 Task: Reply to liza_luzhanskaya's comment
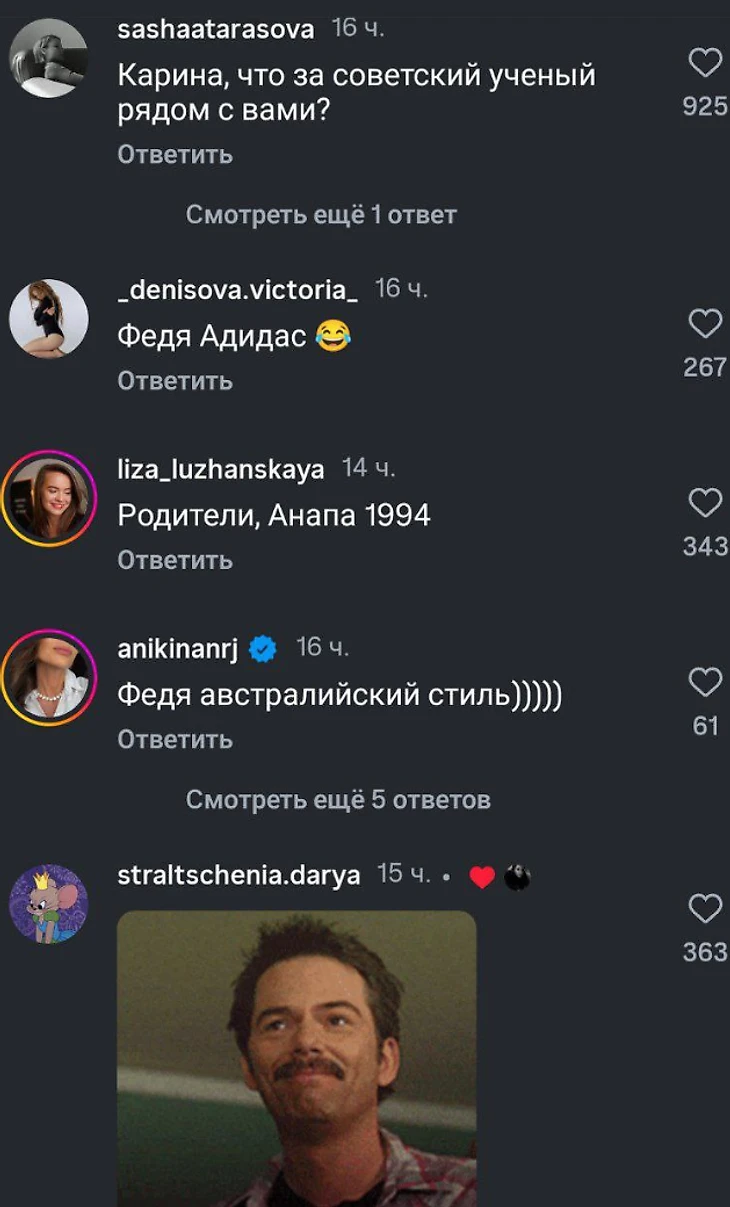point(175,560)
